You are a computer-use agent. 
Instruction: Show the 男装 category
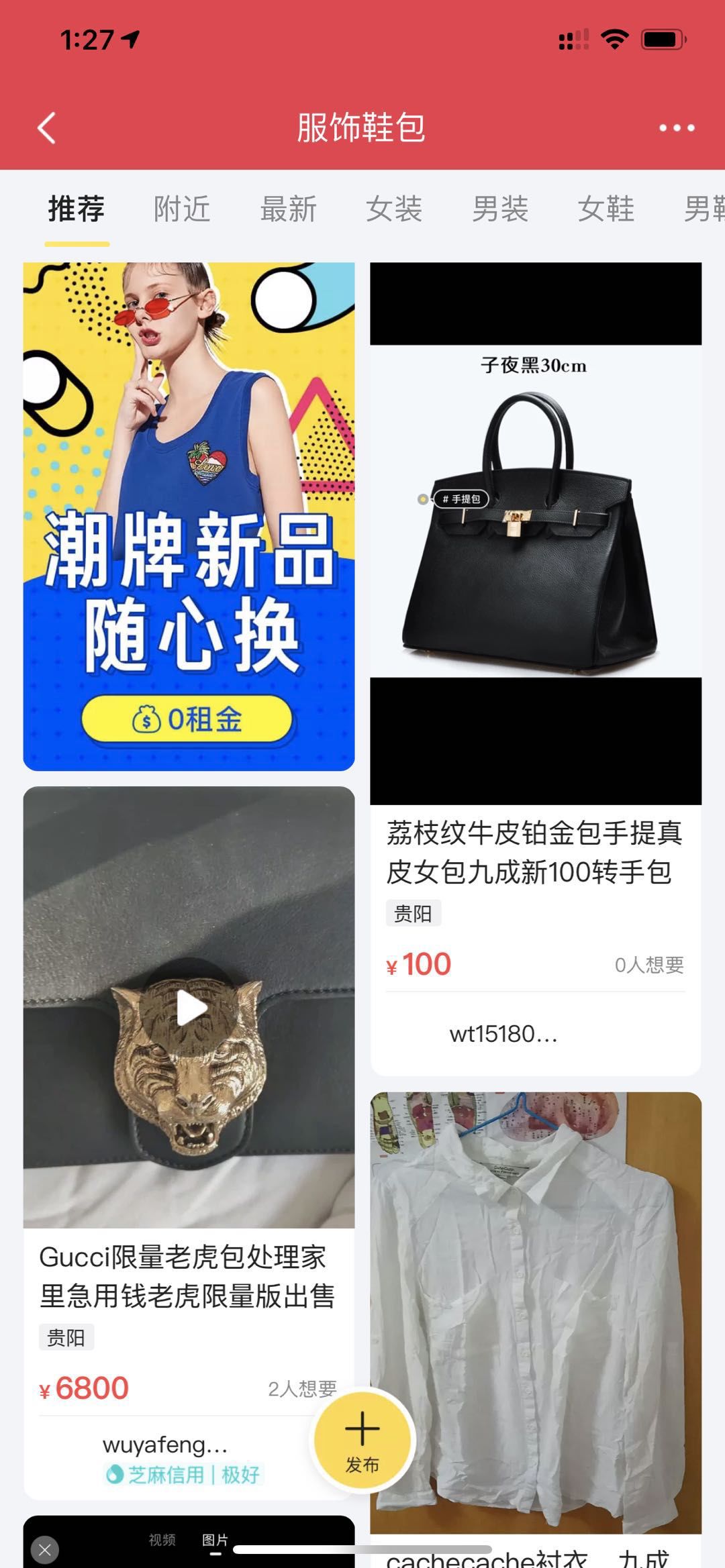500,209
